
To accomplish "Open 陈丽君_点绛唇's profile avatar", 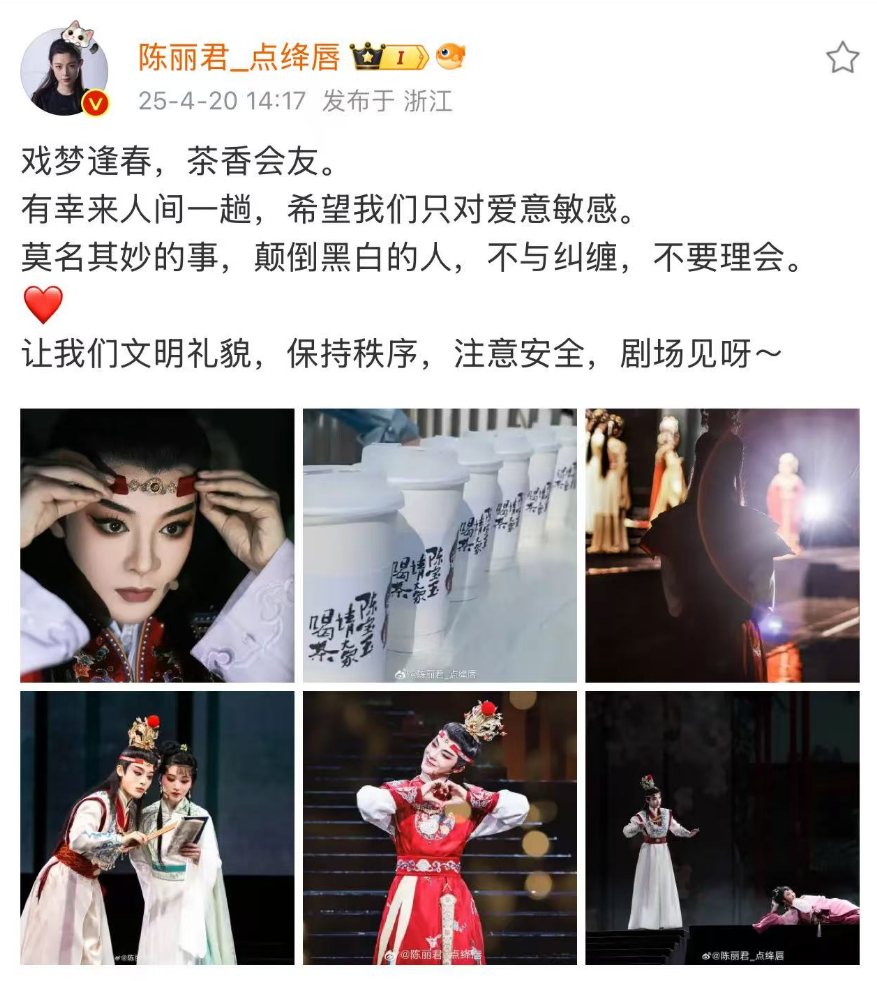I will point(64,71).
